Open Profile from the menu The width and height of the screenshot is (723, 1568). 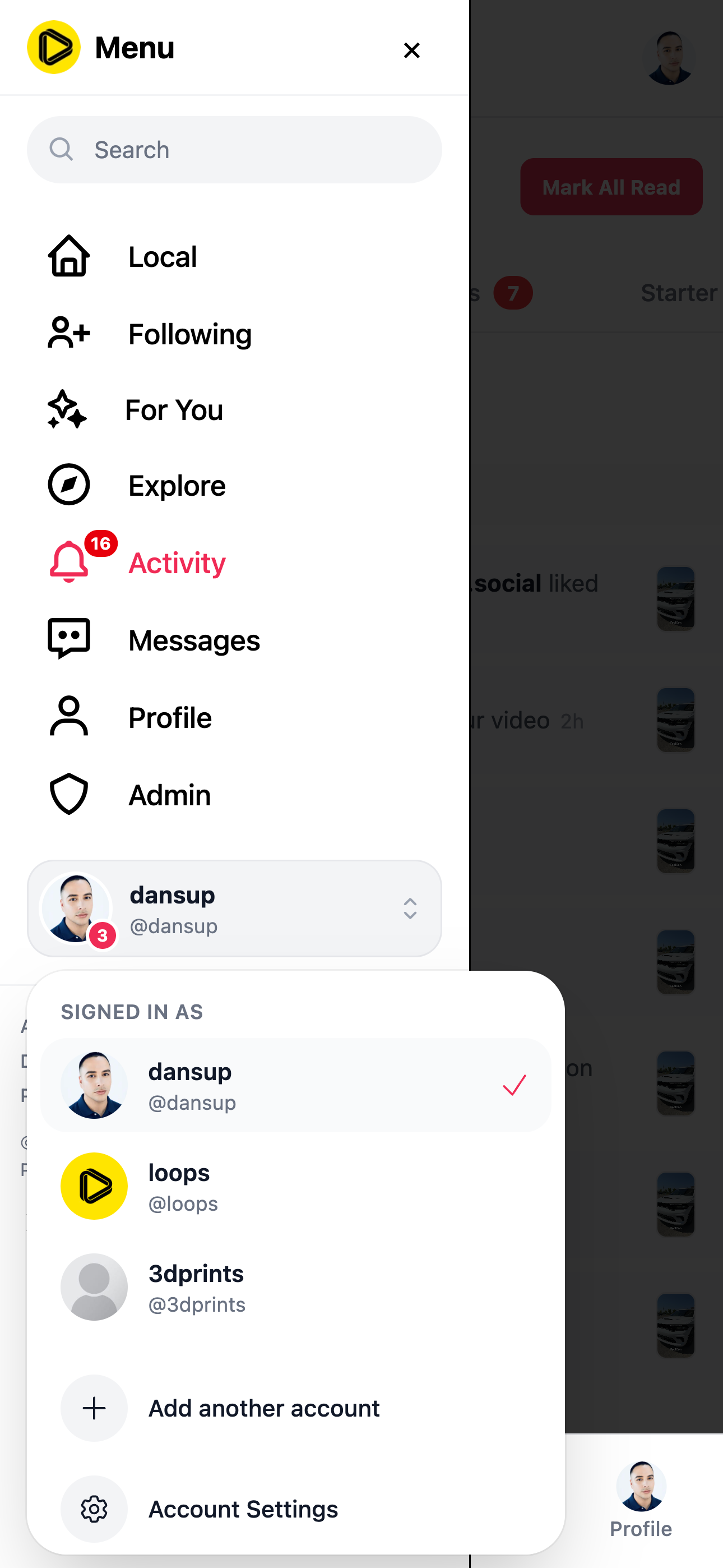tap(234, 717)
